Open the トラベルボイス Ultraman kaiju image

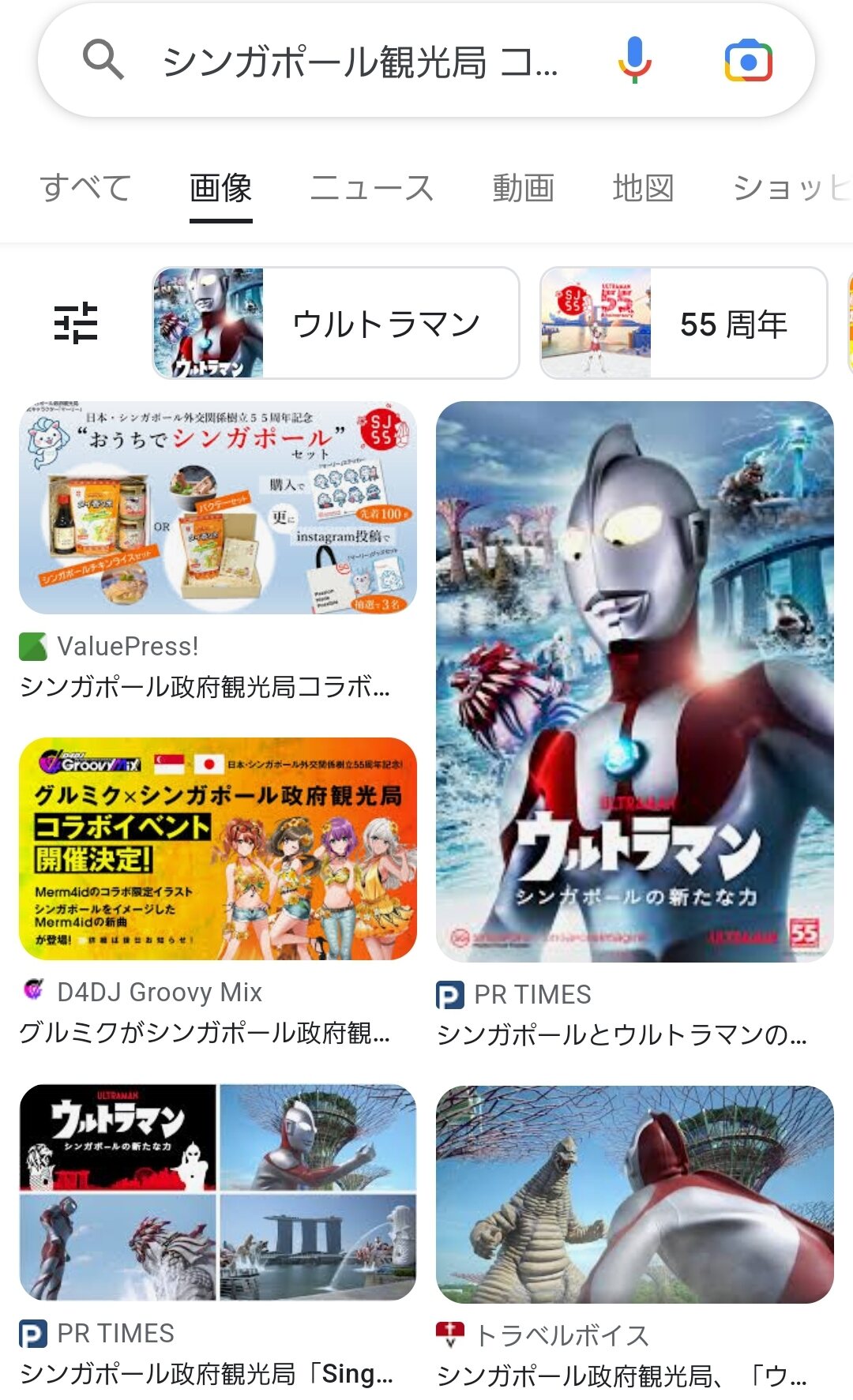(x=635, y=1194)
